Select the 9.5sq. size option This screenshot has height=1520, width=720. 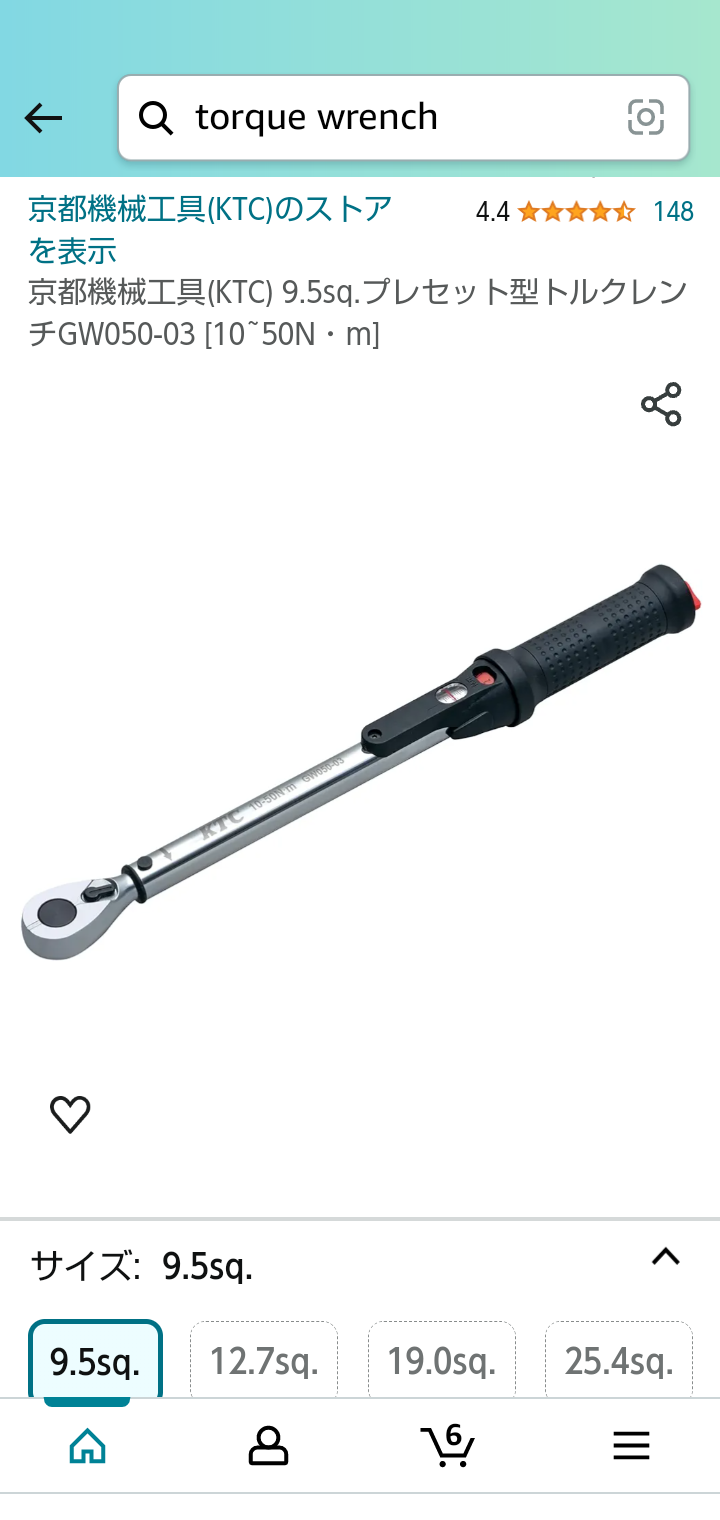click(x=96, y=1361)
